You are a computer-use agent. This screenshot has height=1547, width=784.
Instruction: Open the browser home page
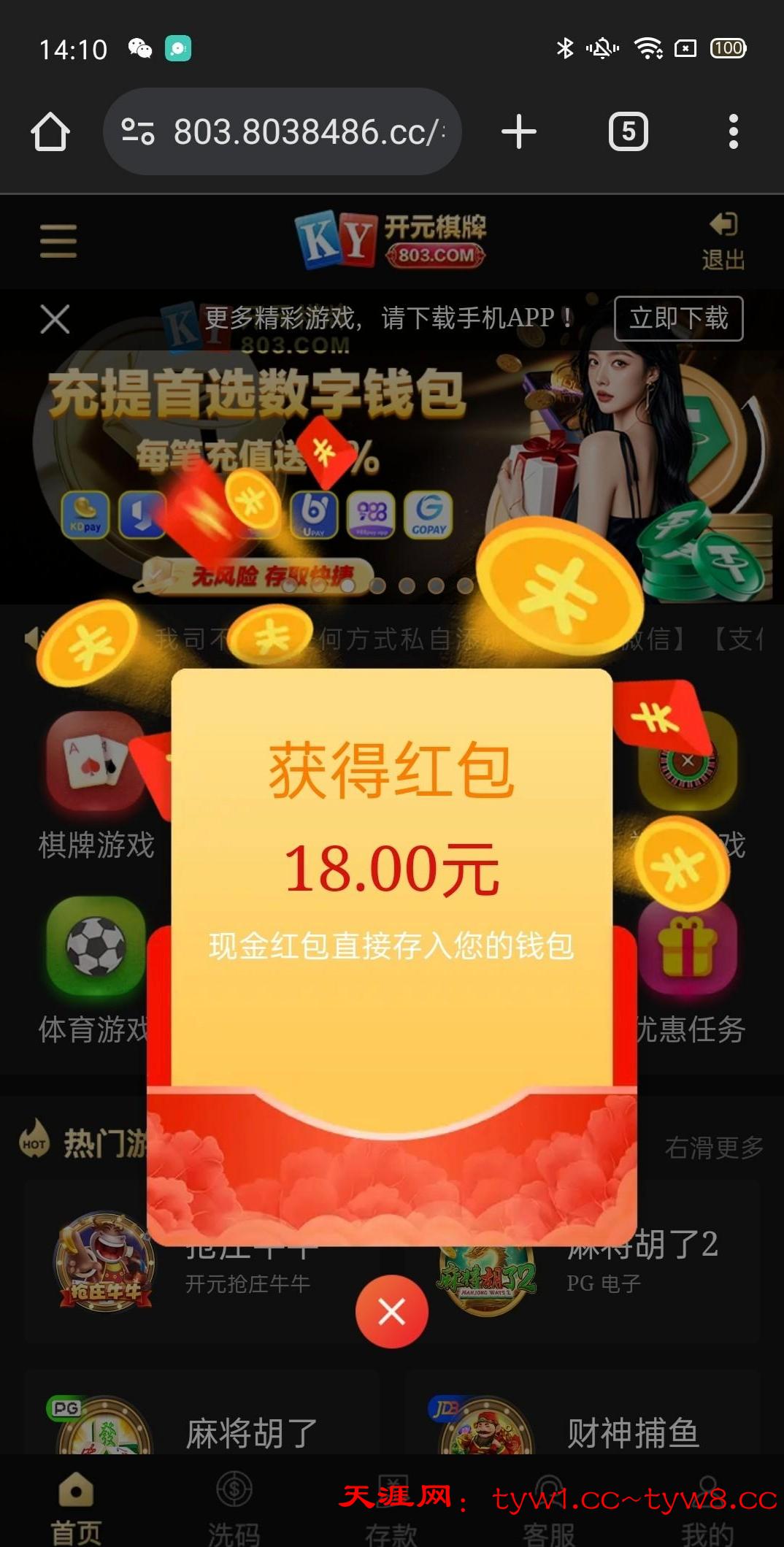(x=50, y=132)
